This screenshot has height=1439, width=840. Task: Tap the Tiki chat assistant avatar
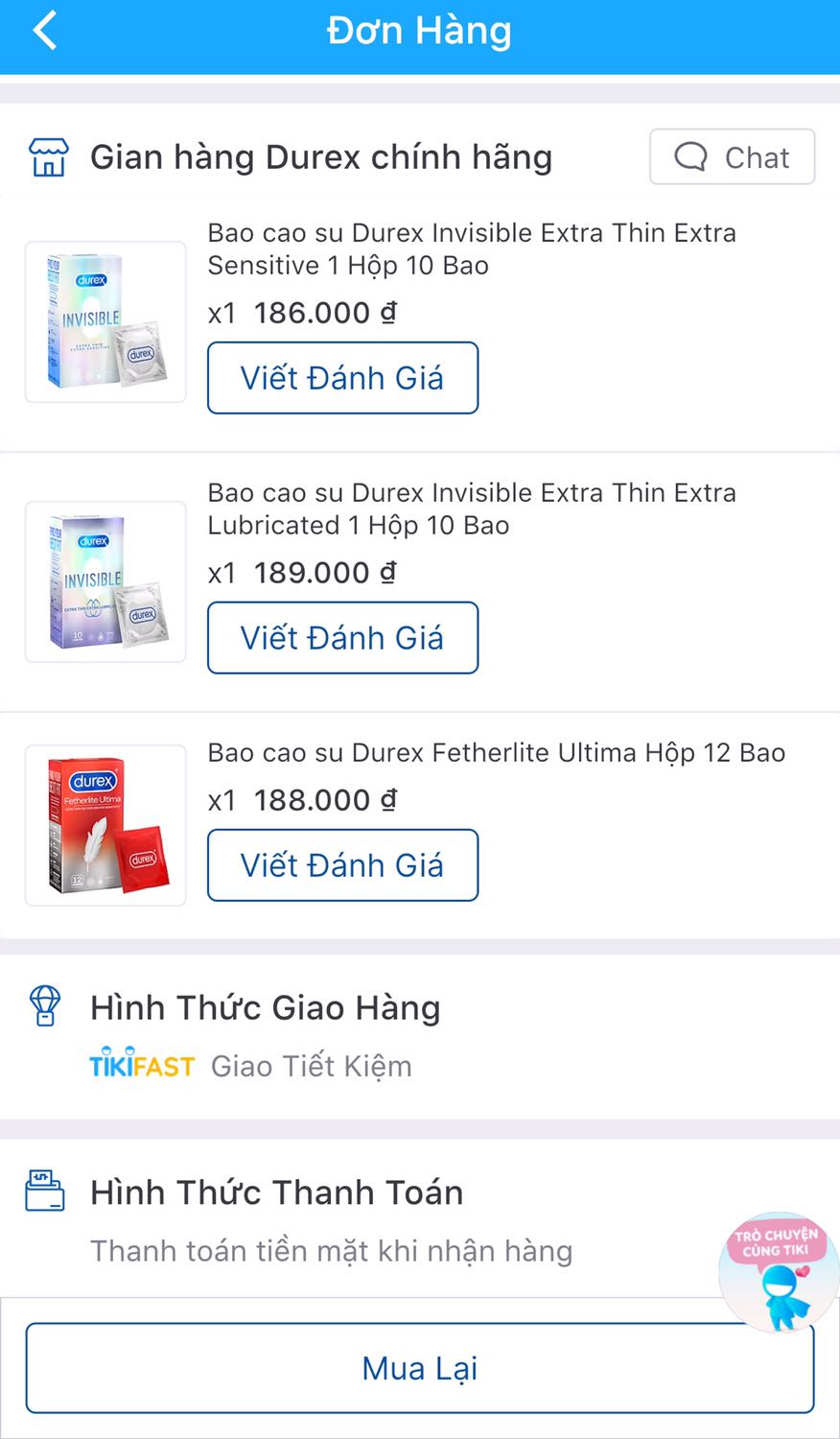[x=779, y=1290]
